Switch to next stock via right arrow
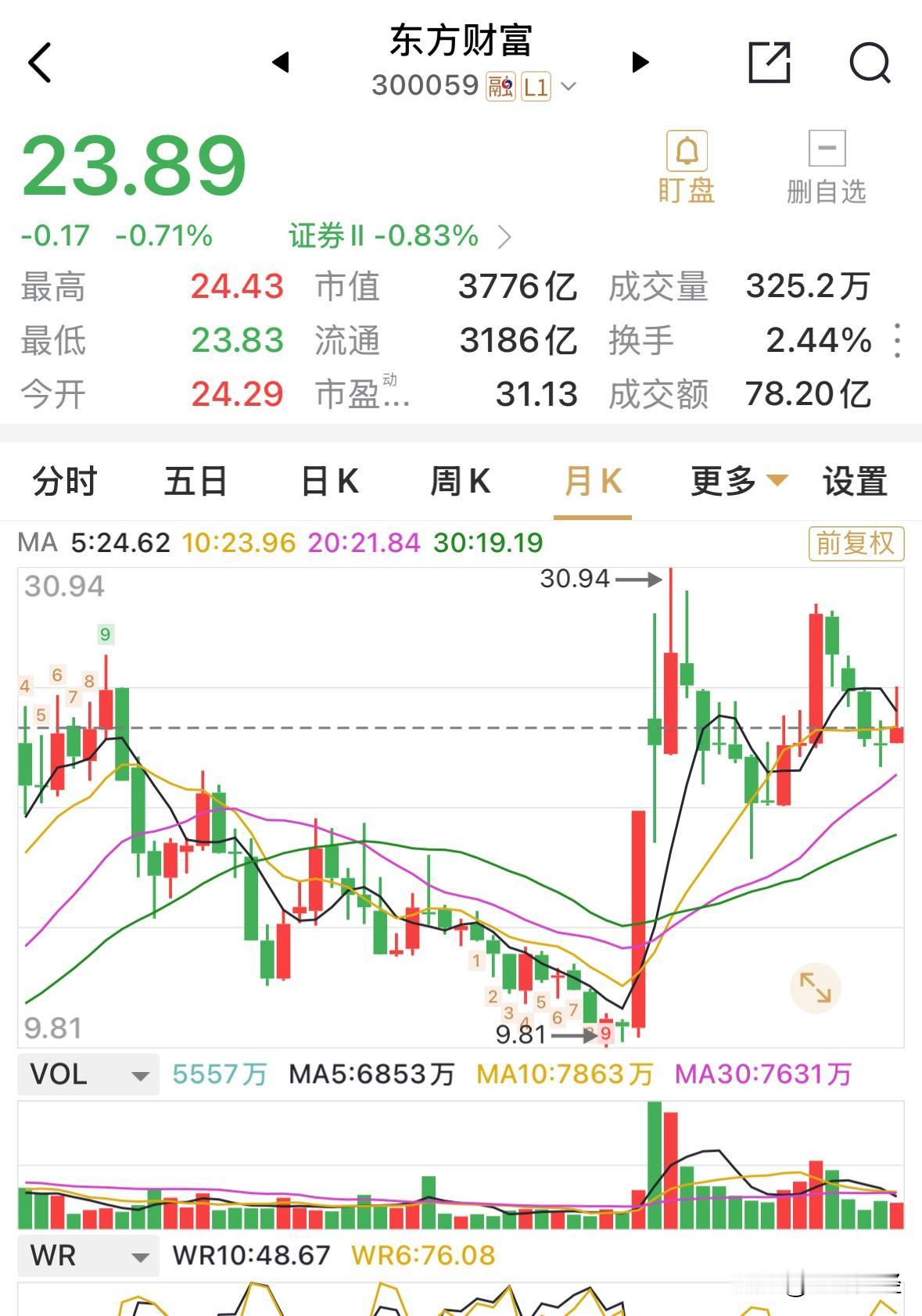922x1316 pixels. [640, 63]
